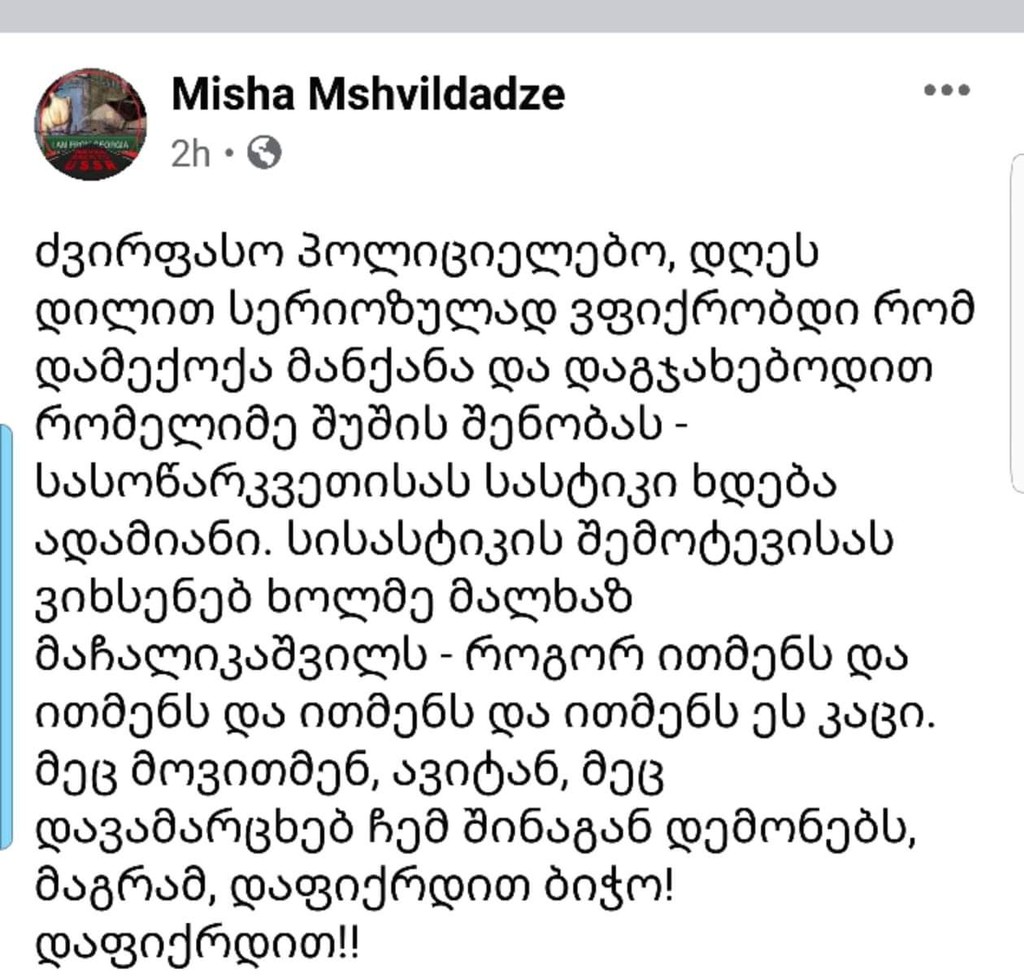The width and height of the screenshot is (1024, 980).
Task: Open Misha Mshvildadze's profile name link
Action: pyautogui.click(x=368, y=95)
